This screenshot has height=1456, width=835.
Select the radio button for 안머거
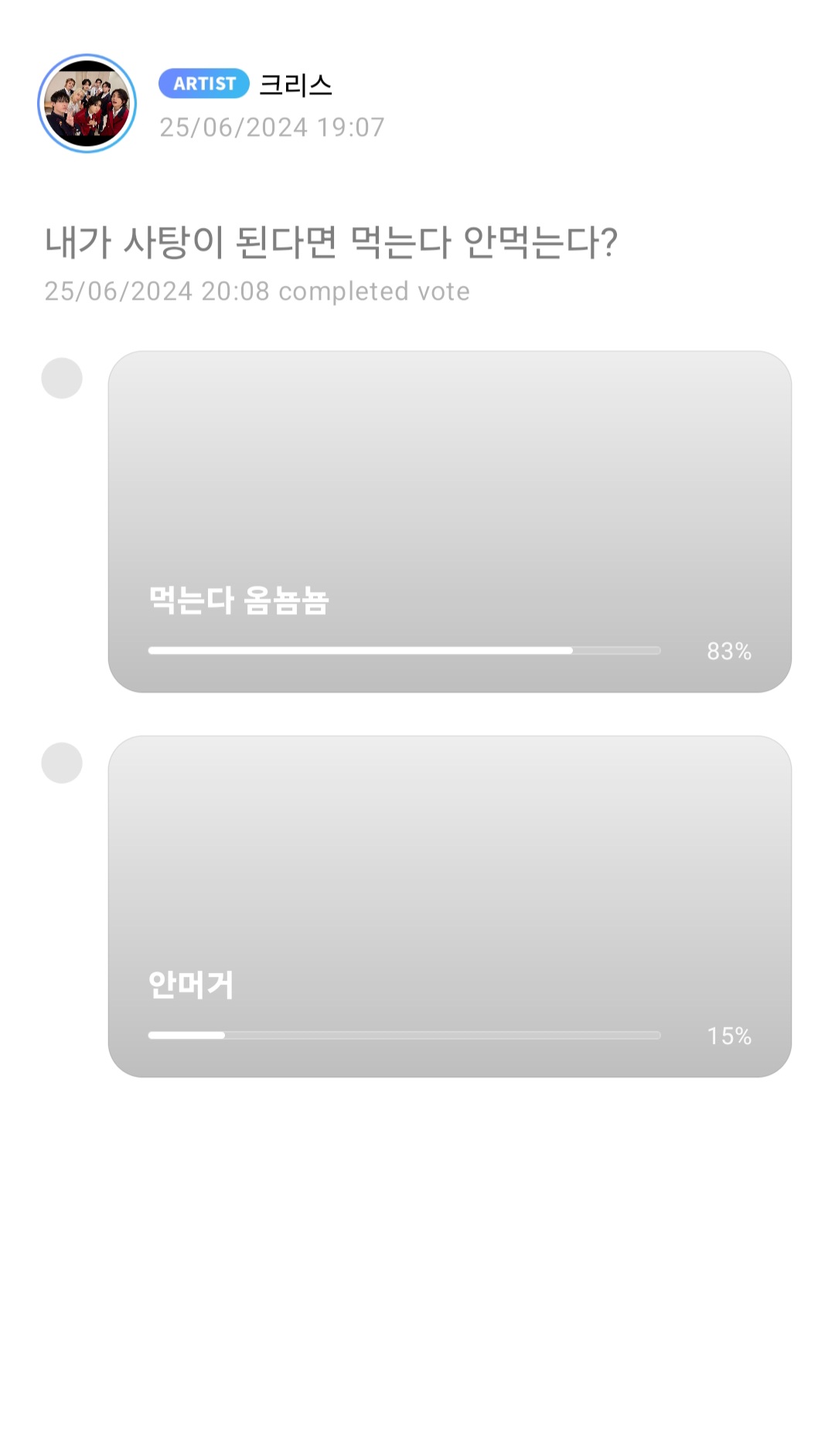62,763
